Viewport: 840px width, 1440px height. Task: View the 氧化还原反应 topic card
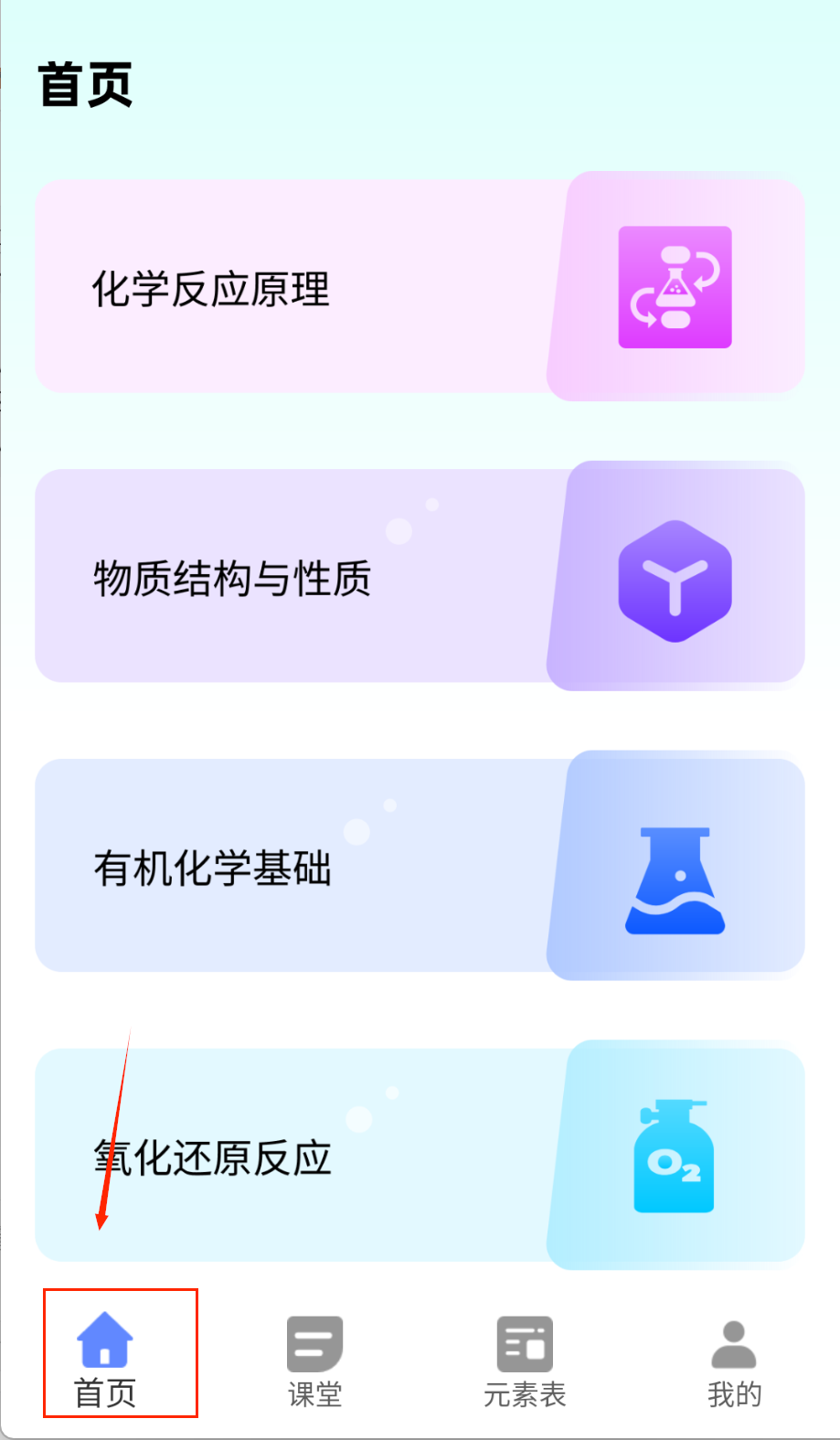[x=420, y=1155]
